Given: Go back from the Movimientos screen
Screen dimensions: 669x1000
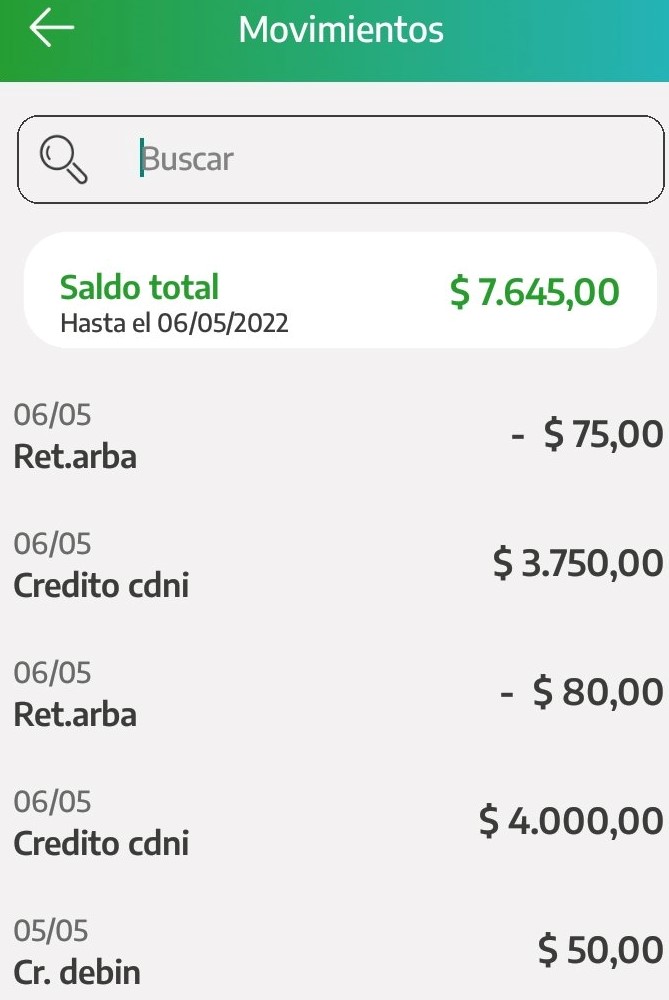Looking at the screenshot, I should tap(52, 28).
